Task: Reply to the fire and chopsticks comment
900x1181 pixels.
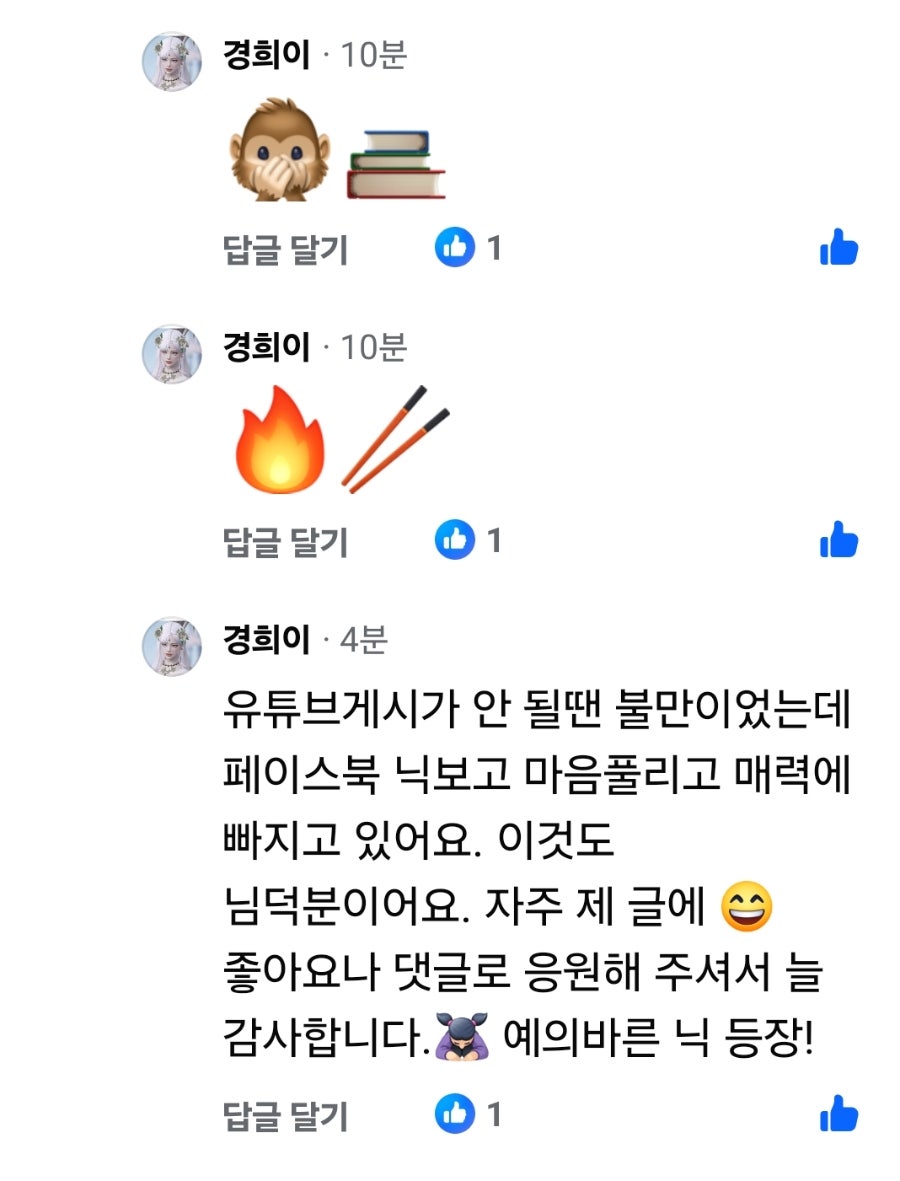Action: click(285, 542)
